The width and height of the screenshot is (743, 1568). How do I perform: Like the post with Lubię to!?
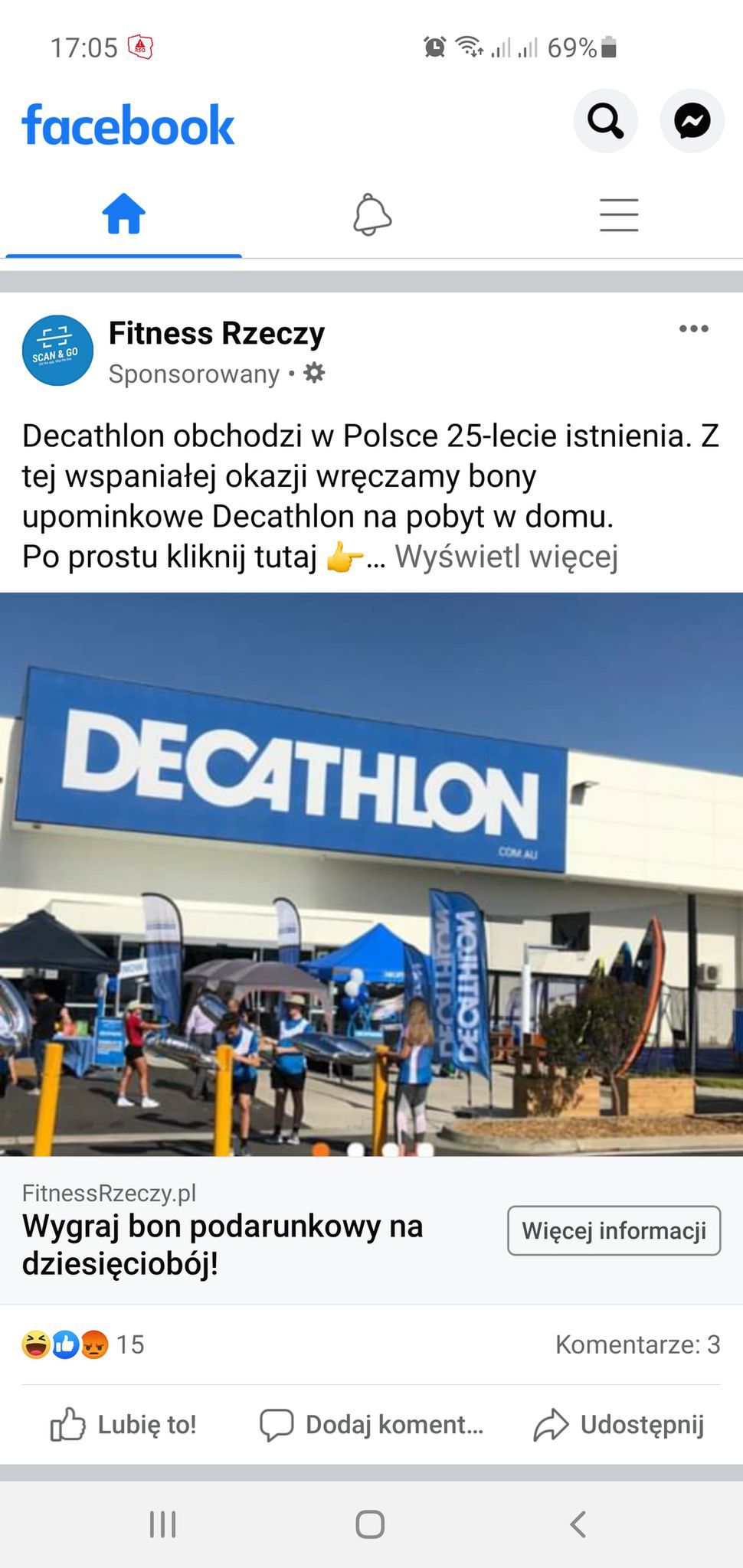pos(123,1425)
